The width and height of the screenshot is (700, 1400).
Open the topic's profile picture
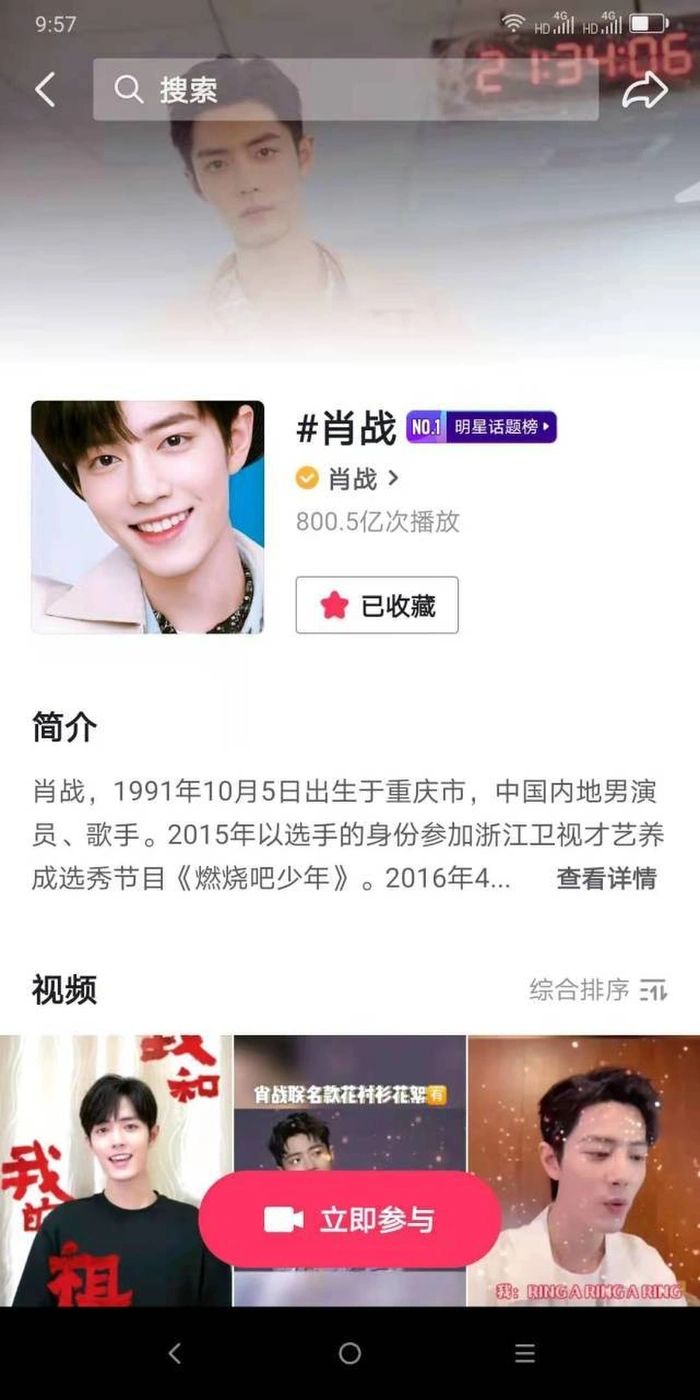[148, 517]
